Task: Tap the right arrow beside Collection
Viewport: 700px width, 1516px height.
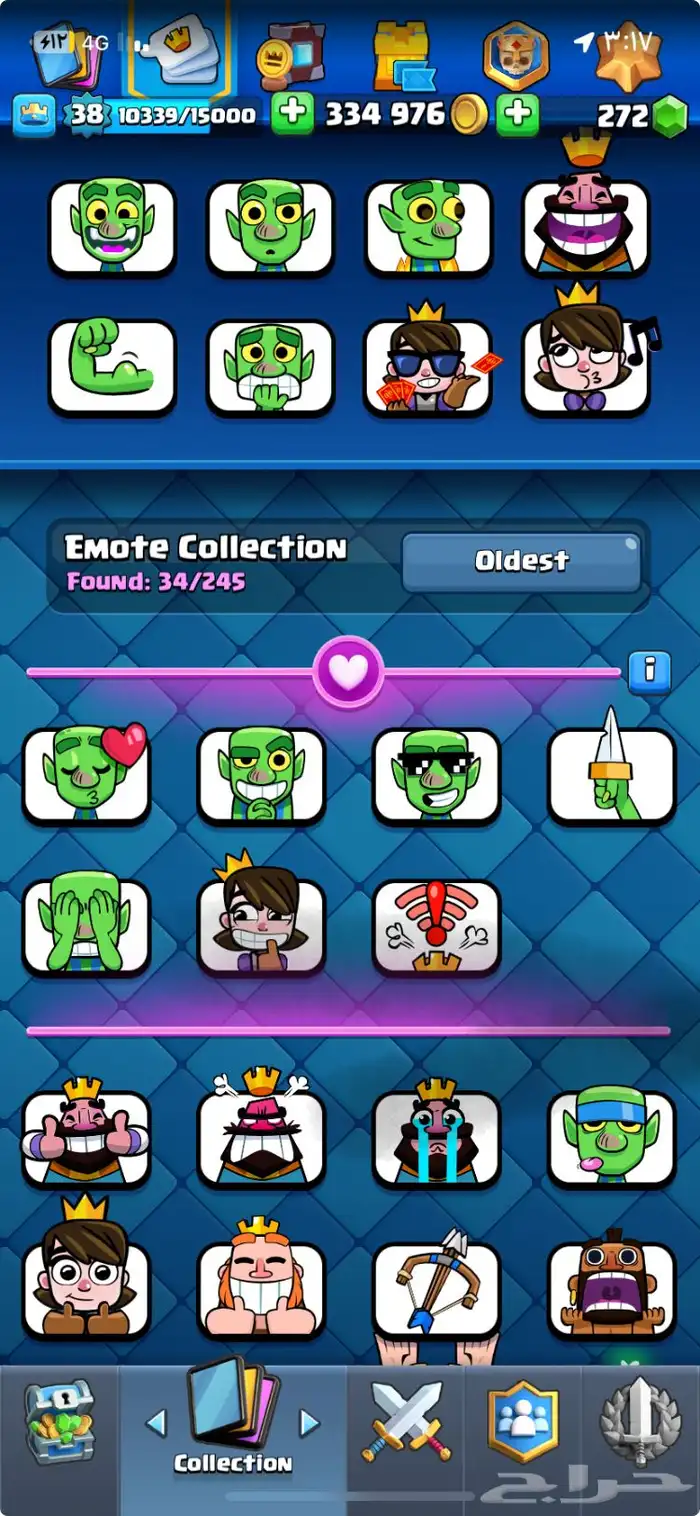Action: click(309, 1422)
